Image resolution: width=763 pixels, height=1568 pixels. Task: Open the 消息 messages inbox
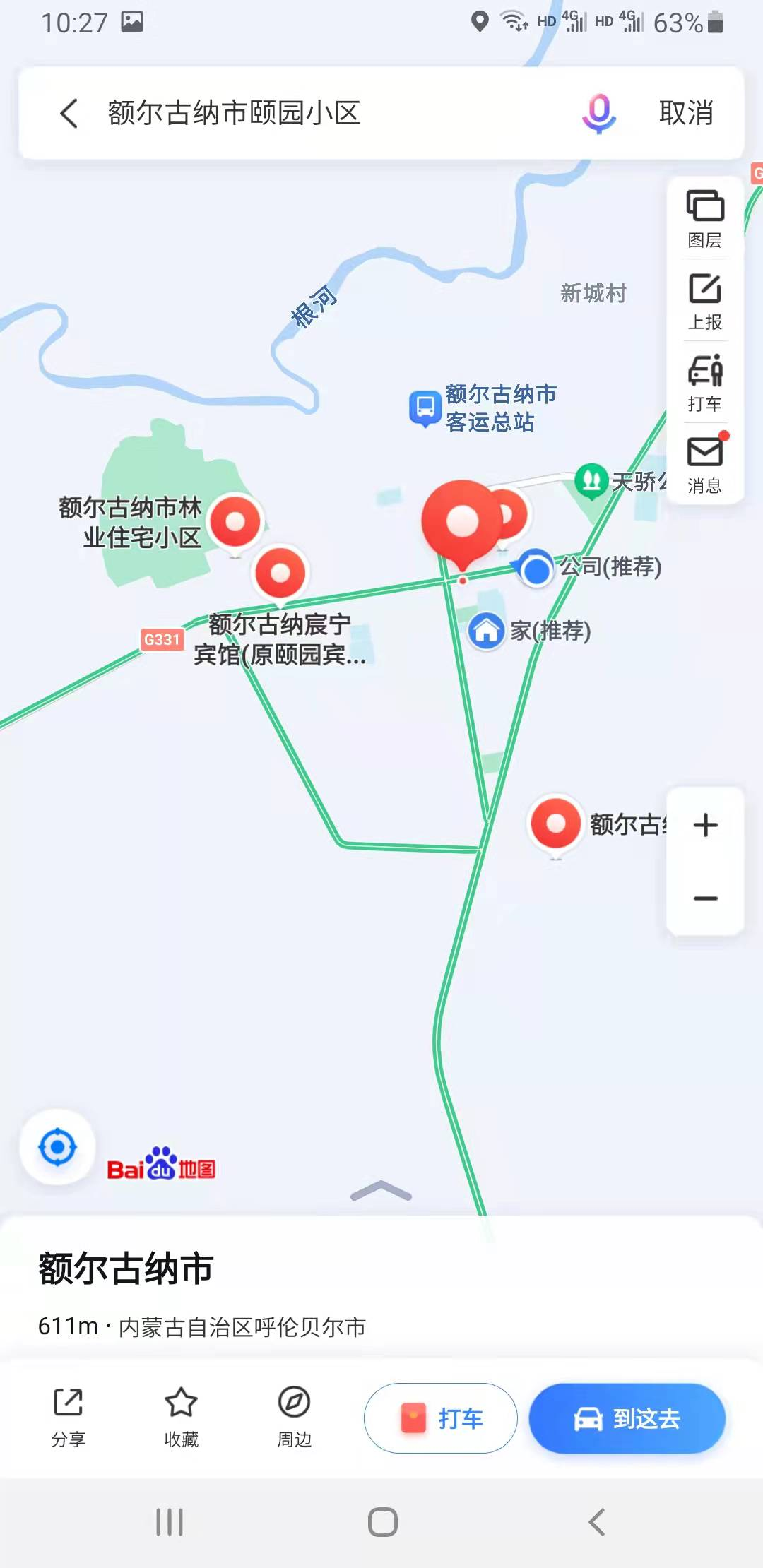tap(704, 465)
